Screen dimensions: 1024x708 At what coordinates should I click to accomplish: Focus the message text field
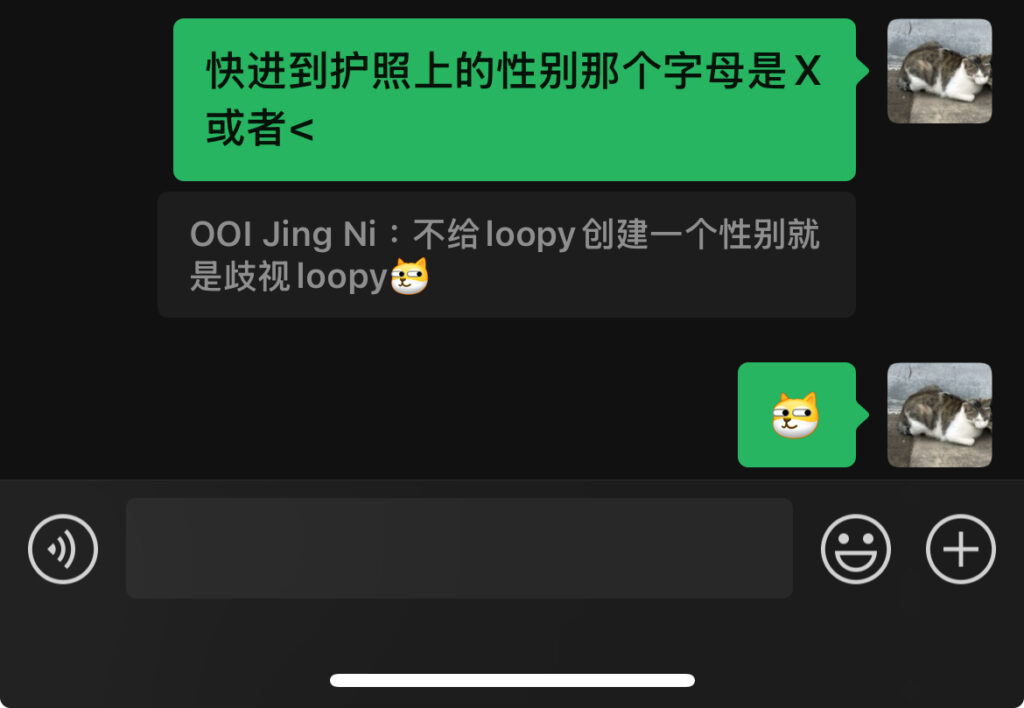pyautogui.click(x=459, y=549)
